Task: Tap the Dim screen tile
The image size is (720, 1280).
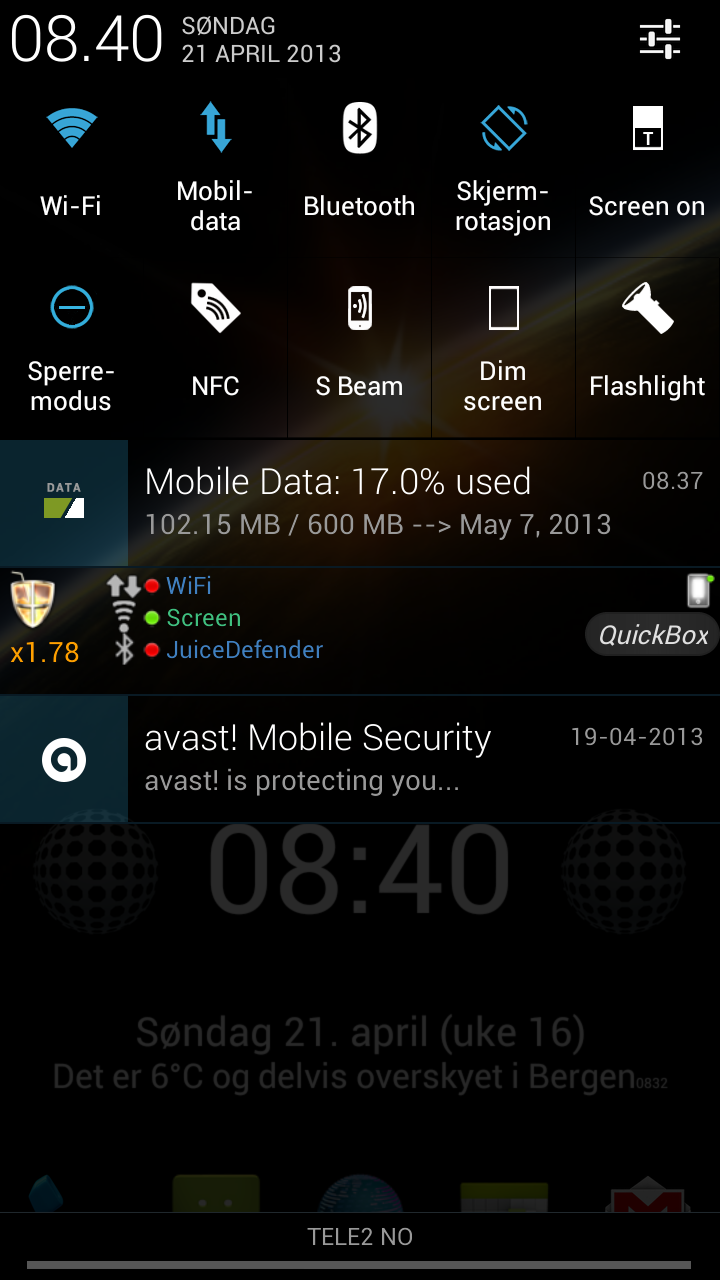Action: (x=503, y=348)
